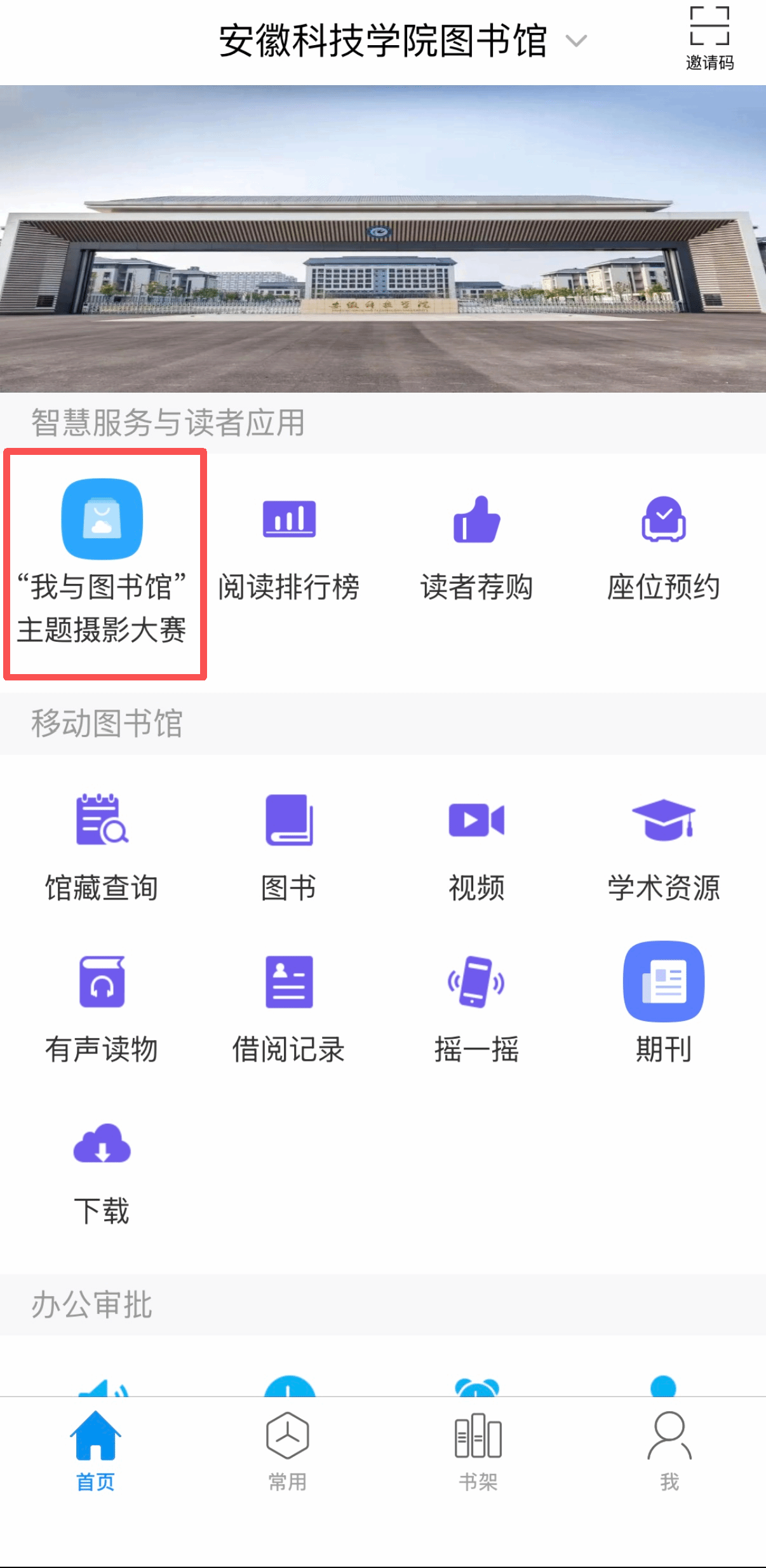Open the 邀请码 scan icon

click(709, 37)
